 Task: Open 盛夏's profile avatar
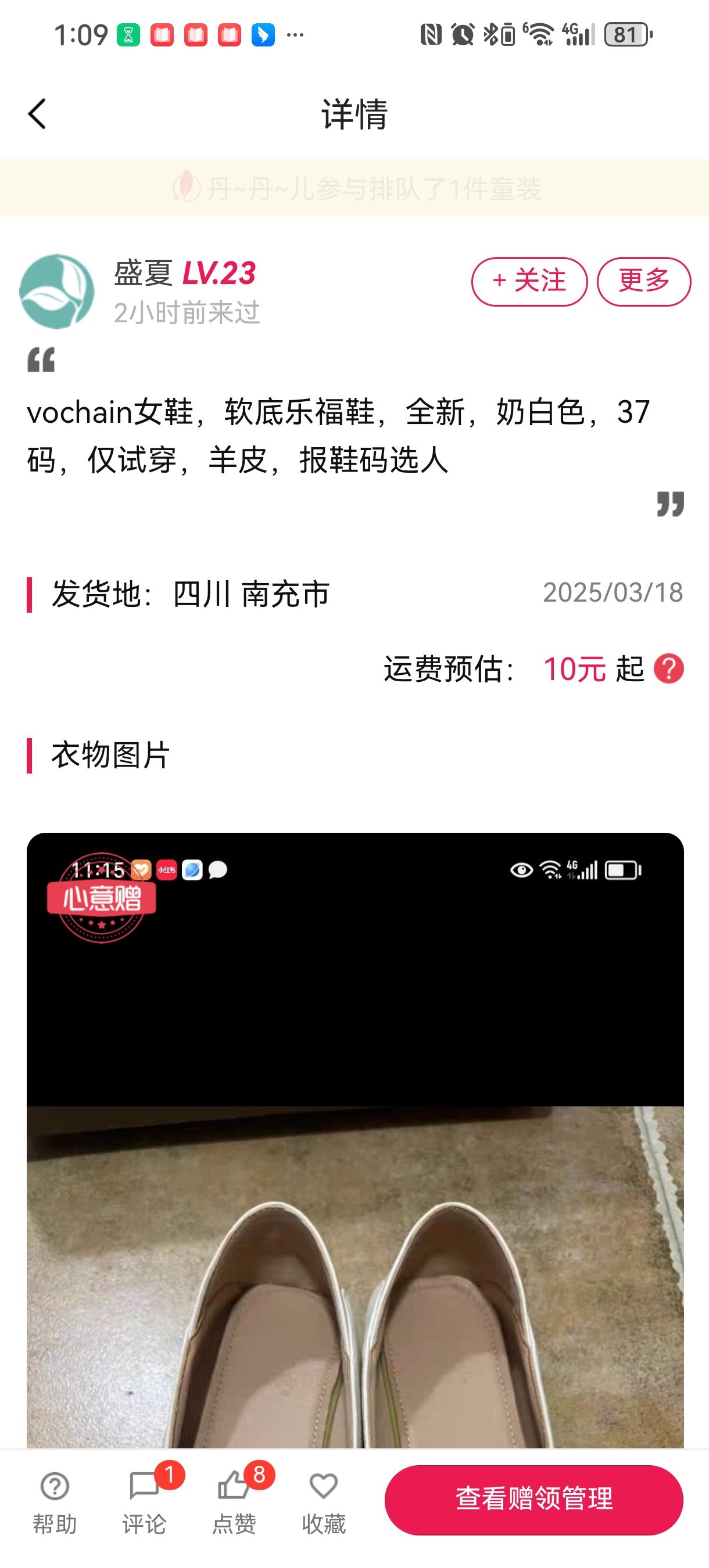pos(56,292)
